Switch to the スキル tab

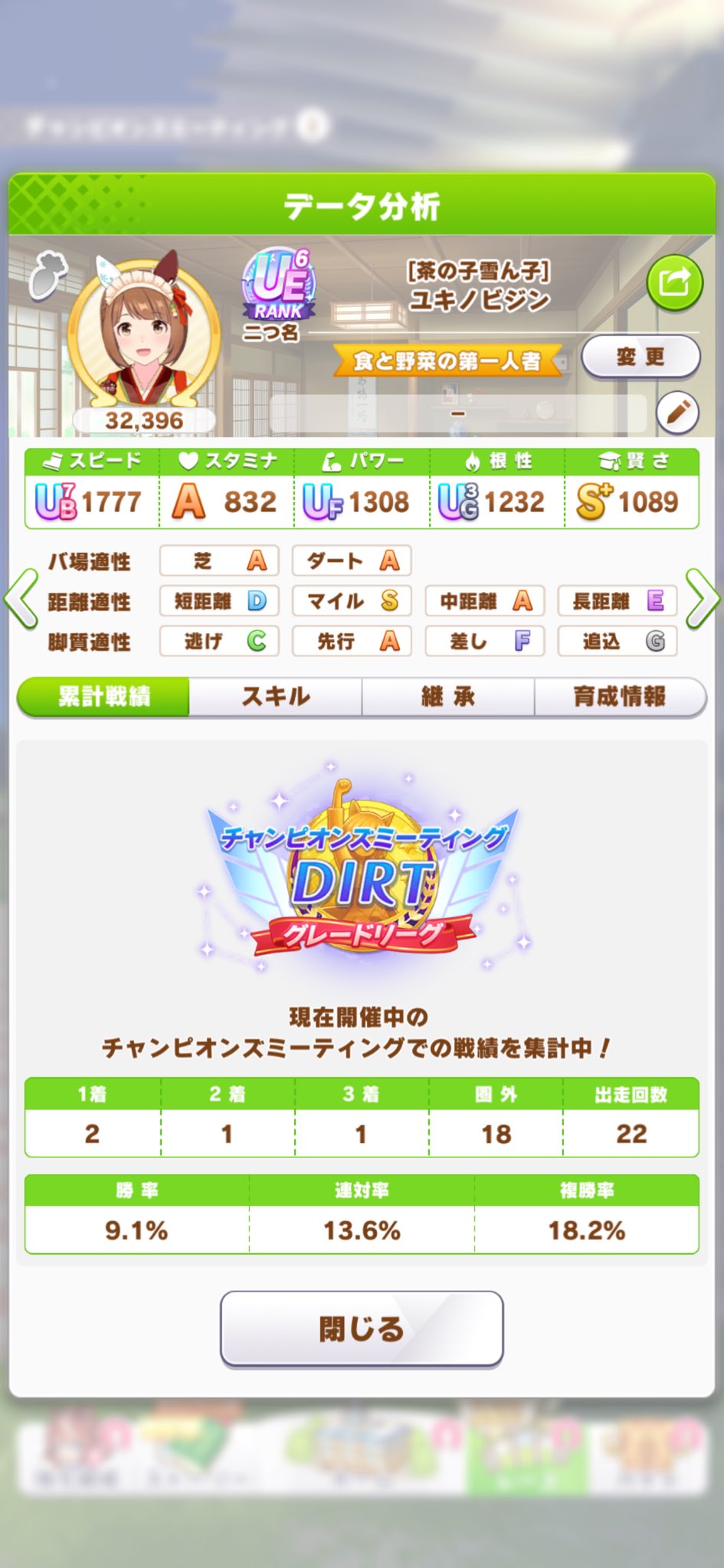coord(276,697)
